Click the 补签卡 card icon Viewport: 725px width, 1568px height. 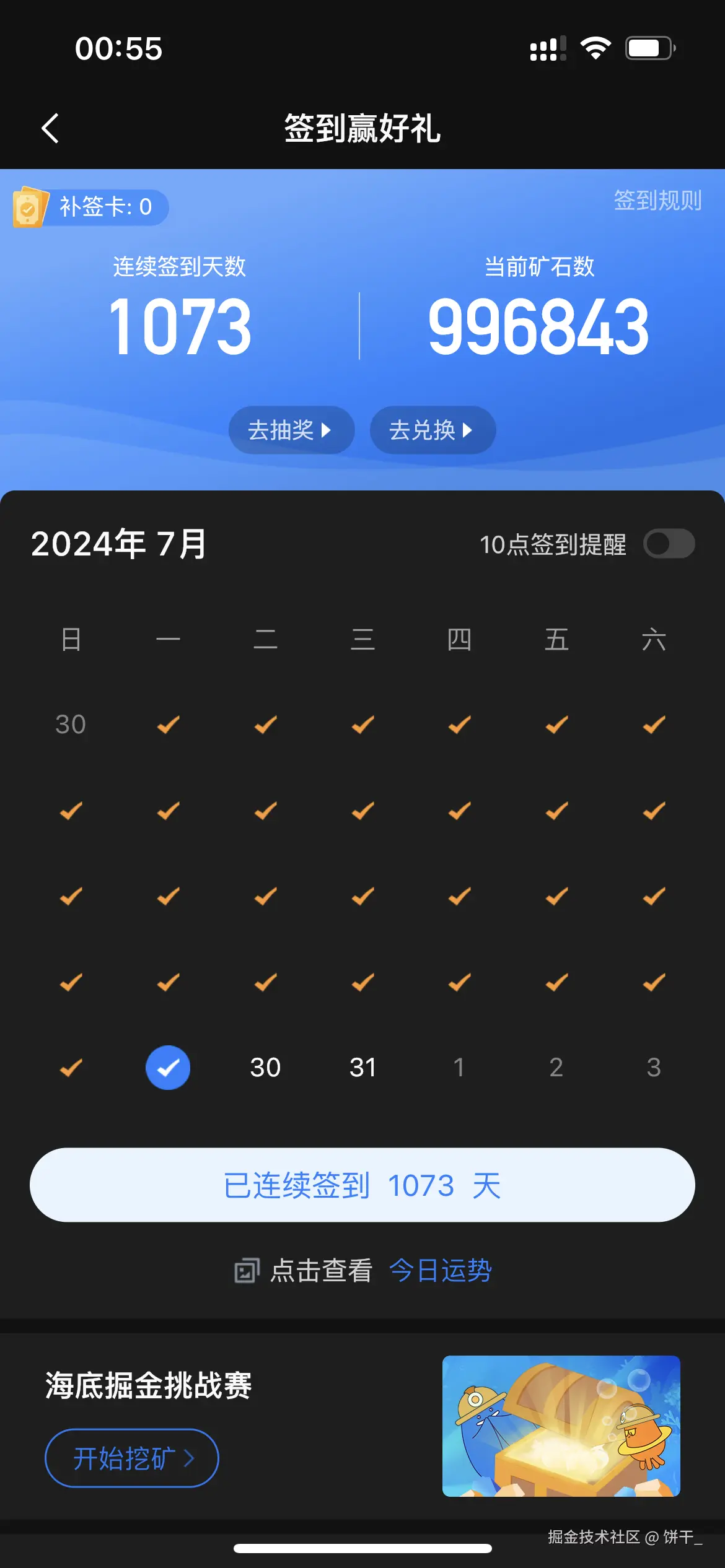(x=30, y=208)
